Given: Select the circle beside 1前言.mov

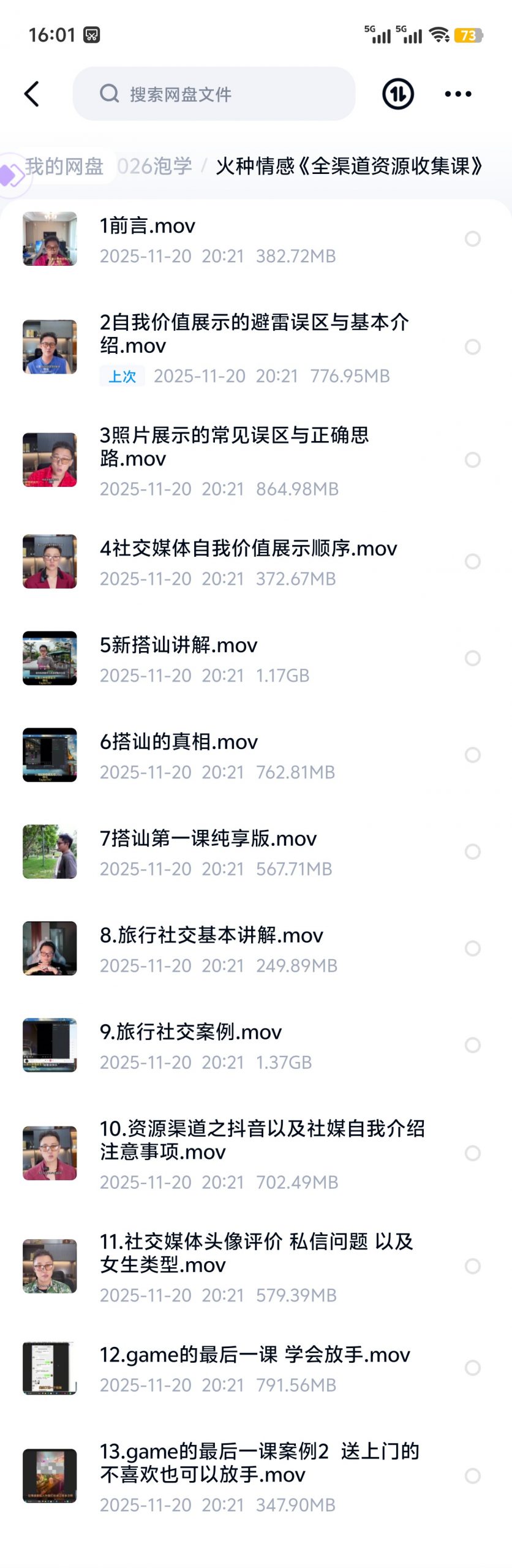Looking at the screenshot, I should point(472,239).
